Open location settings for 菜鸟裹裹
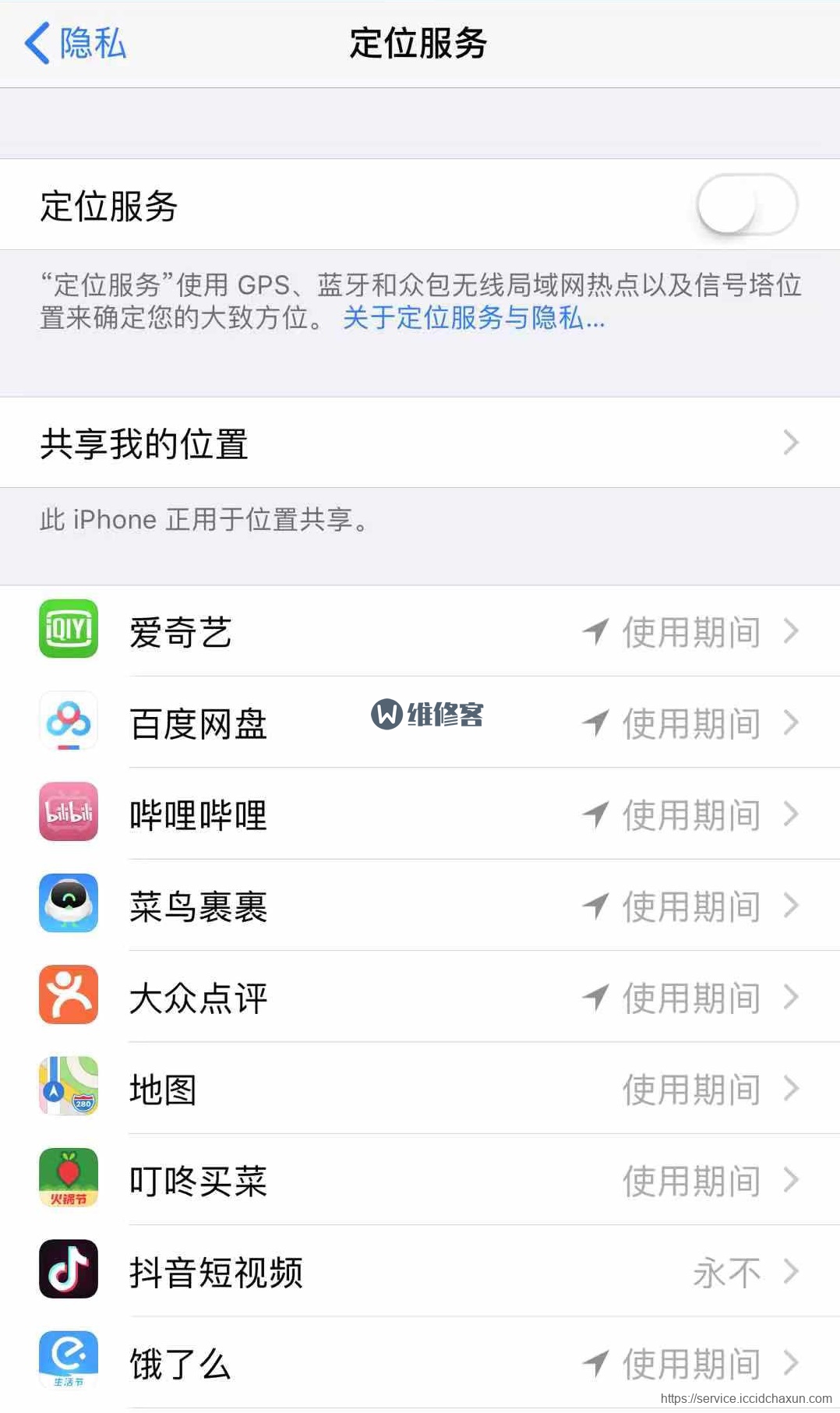Image resolution: width=840 pixels, height=1413 pixels. point(420,906)
